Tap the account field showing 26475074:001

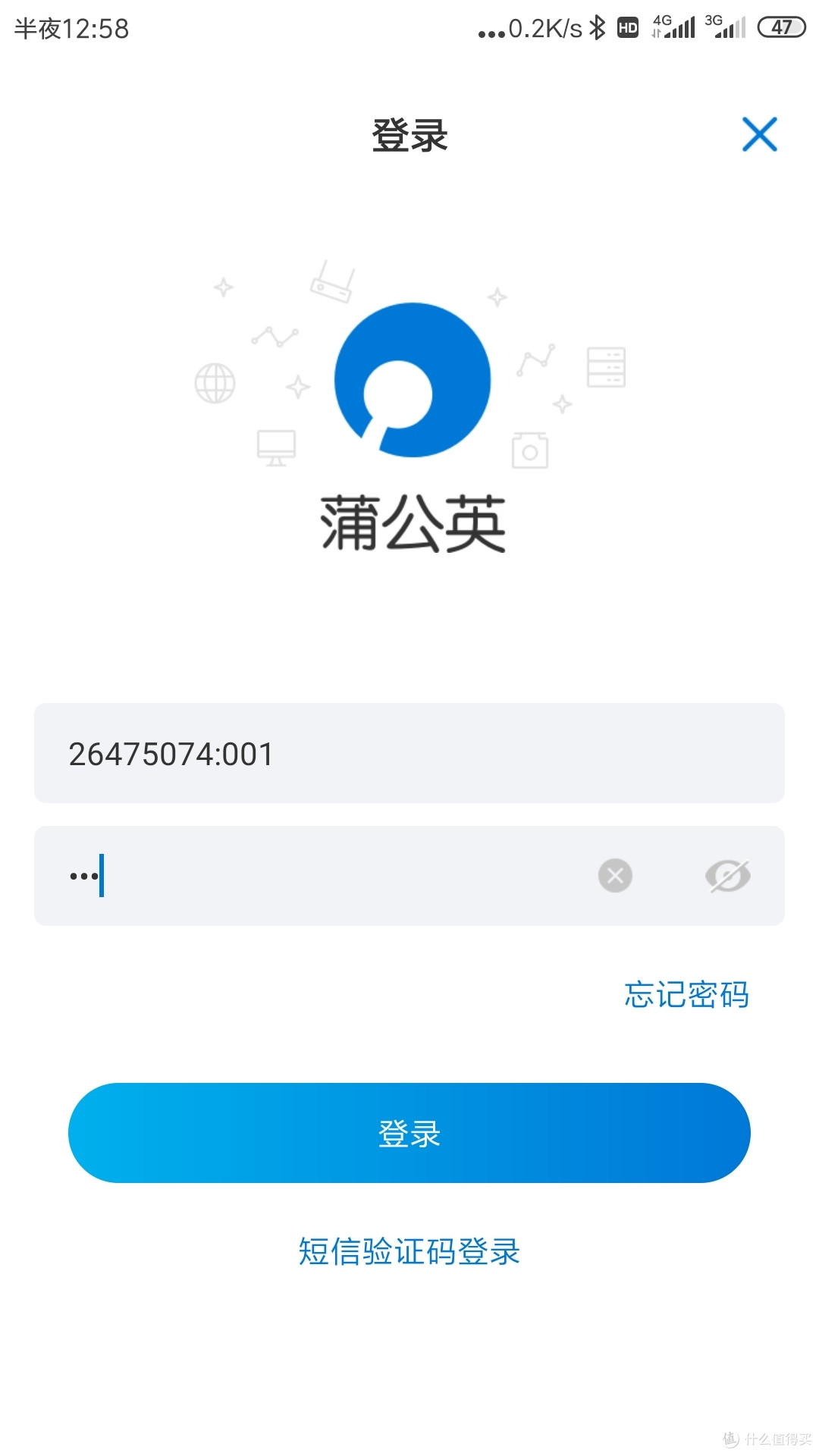pyautogui.click(x=409, y=753)
